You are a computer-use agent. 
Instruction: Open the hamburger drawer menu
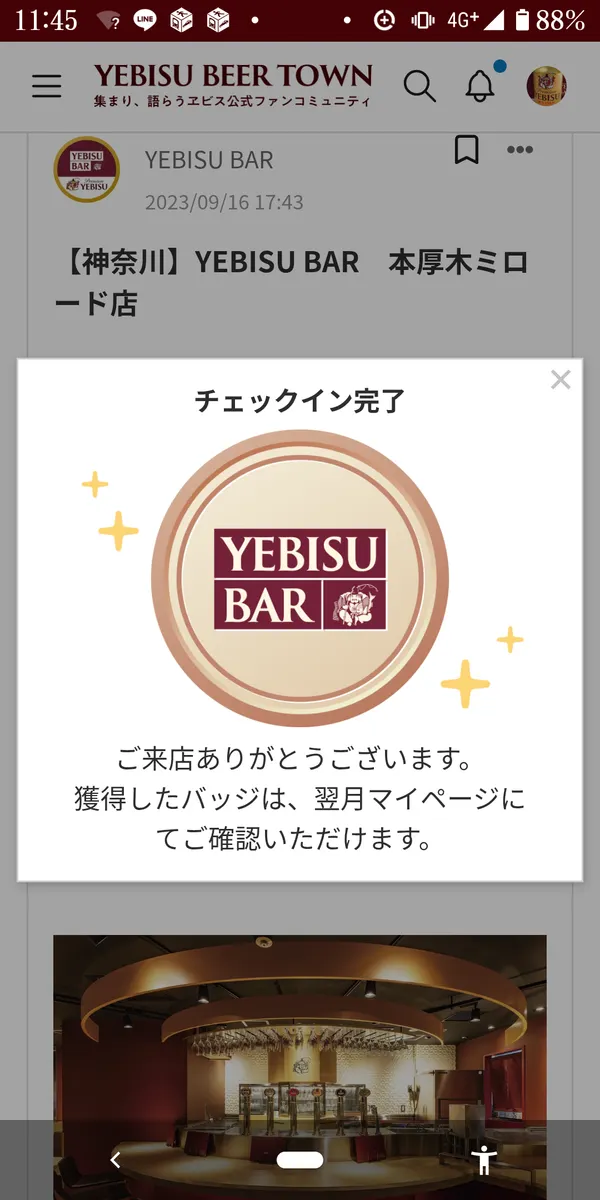[x=46, y=87]
